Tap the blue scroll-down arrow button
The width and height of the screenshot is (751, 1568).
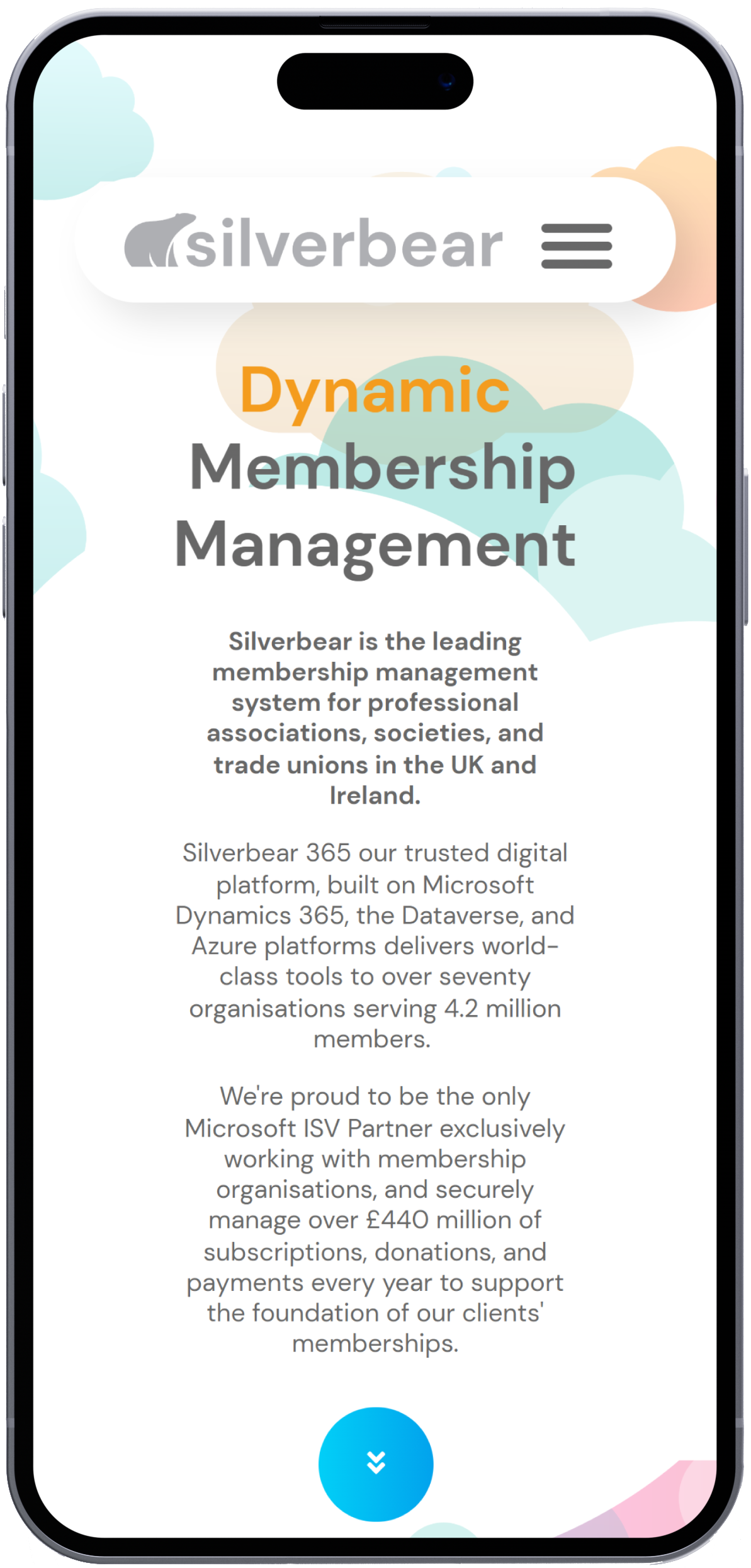[x=376, y=1463]
